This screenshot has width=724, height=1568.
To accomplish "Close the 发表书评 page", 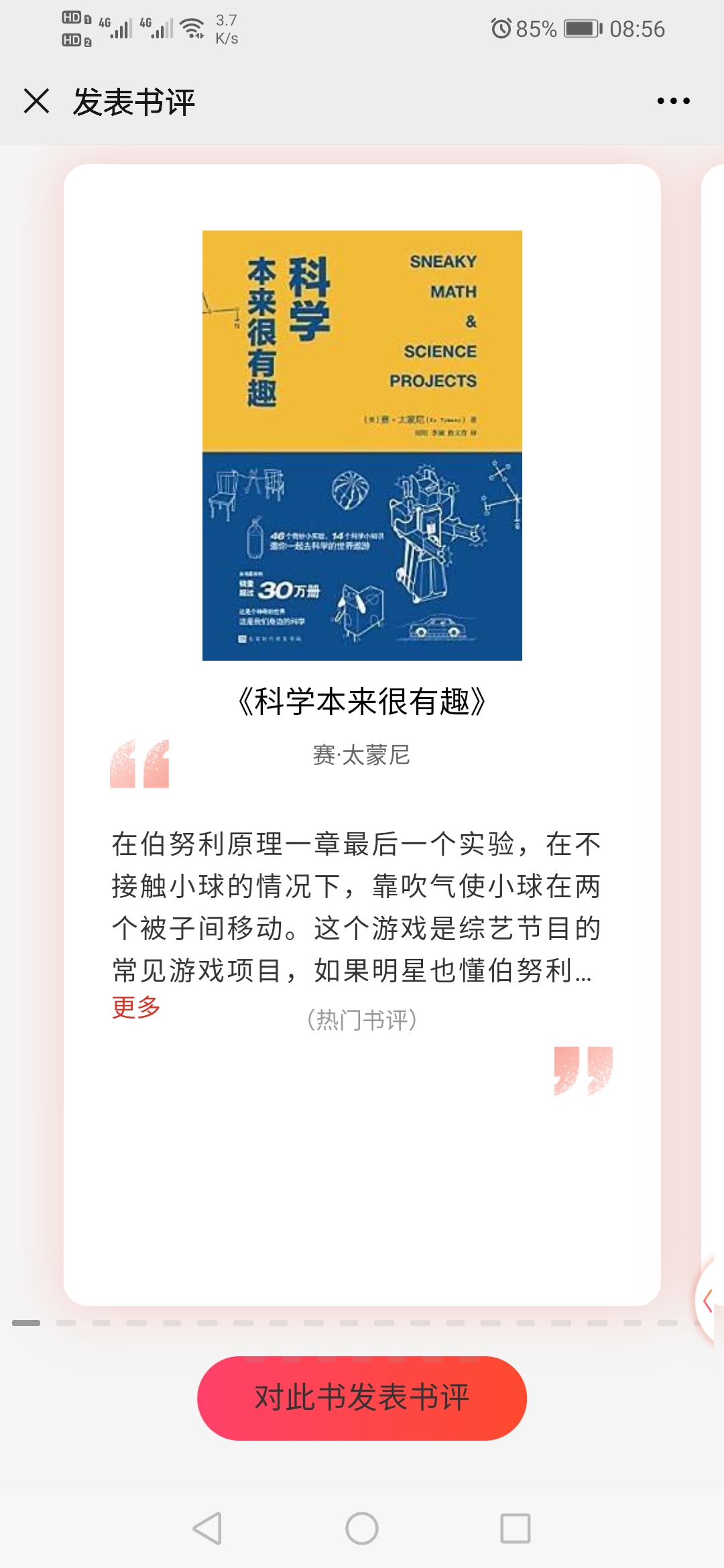I will pos(36,101).
